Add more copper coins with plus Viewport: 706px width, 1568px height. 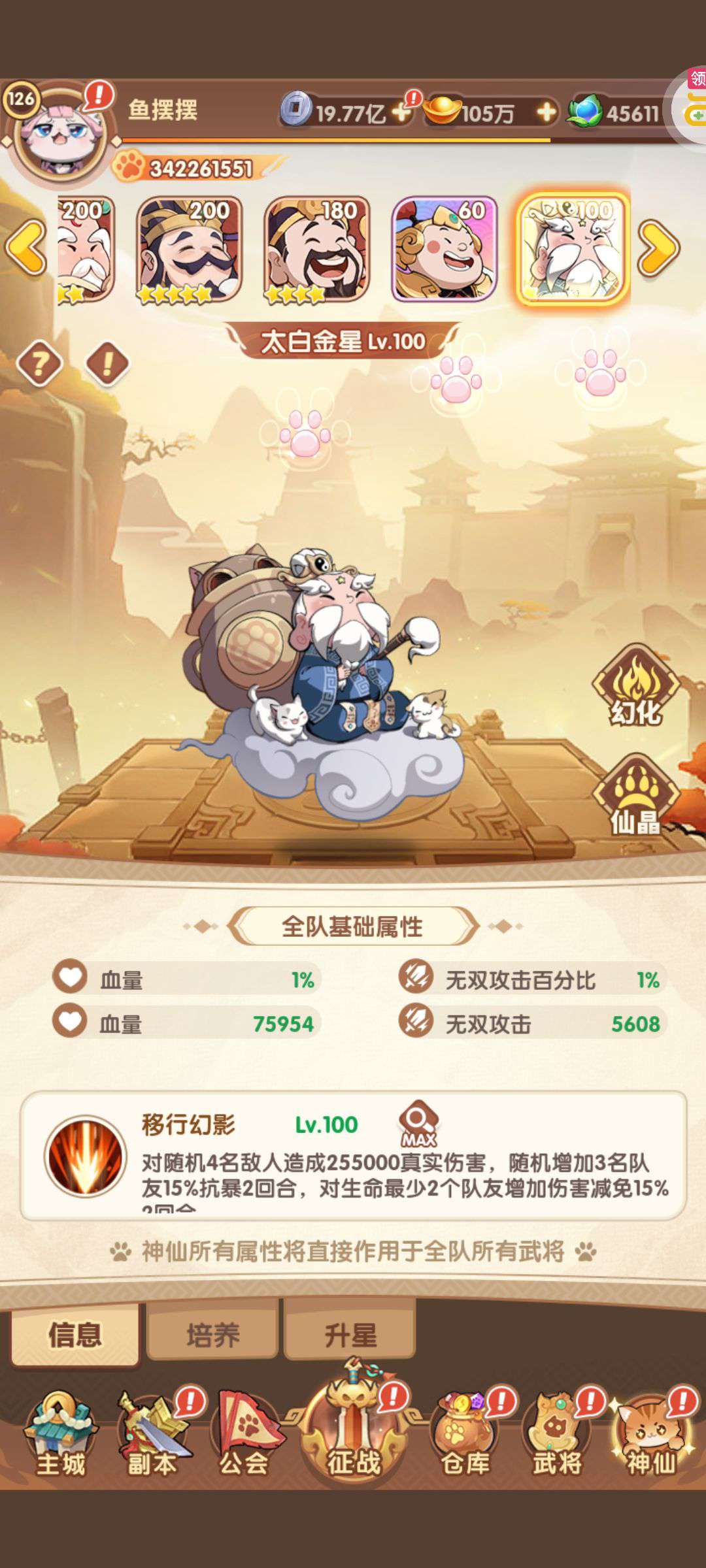401,112
